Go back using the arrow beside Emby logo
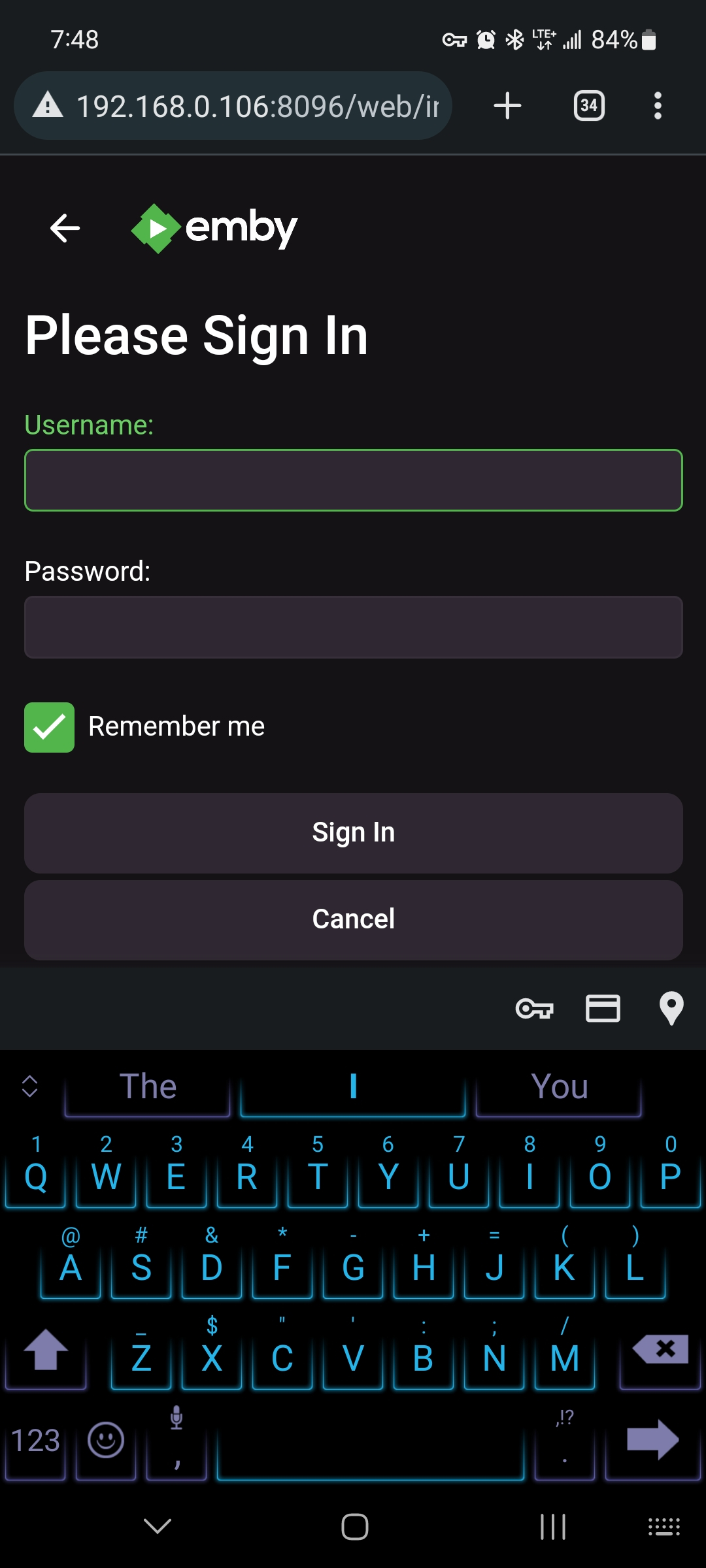Viewport: 706px width, 1568px height. click(65, 228)
